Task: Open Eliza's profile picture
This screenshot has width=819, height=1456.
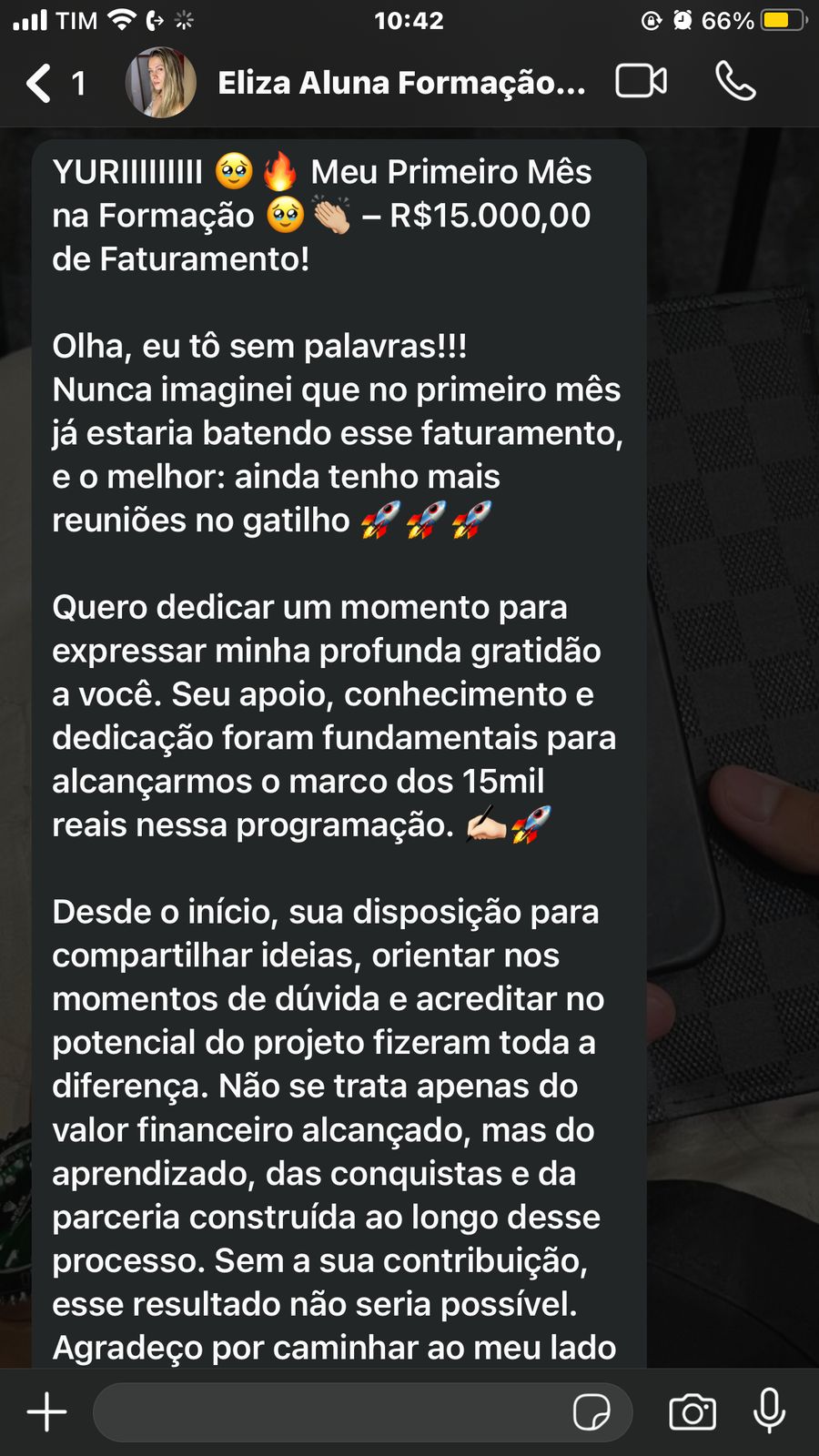Action: click(160, 83)
